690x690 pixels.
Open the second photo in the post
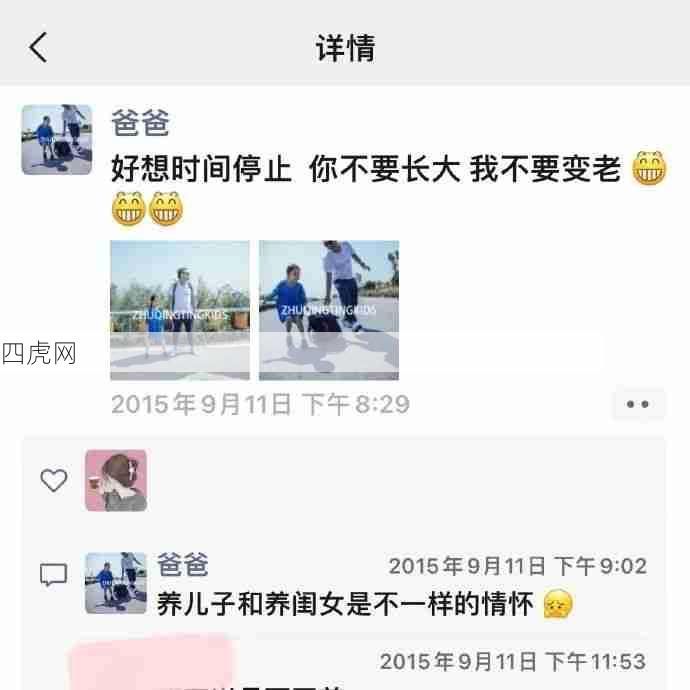pyautogui.click(x=329, y=310)
